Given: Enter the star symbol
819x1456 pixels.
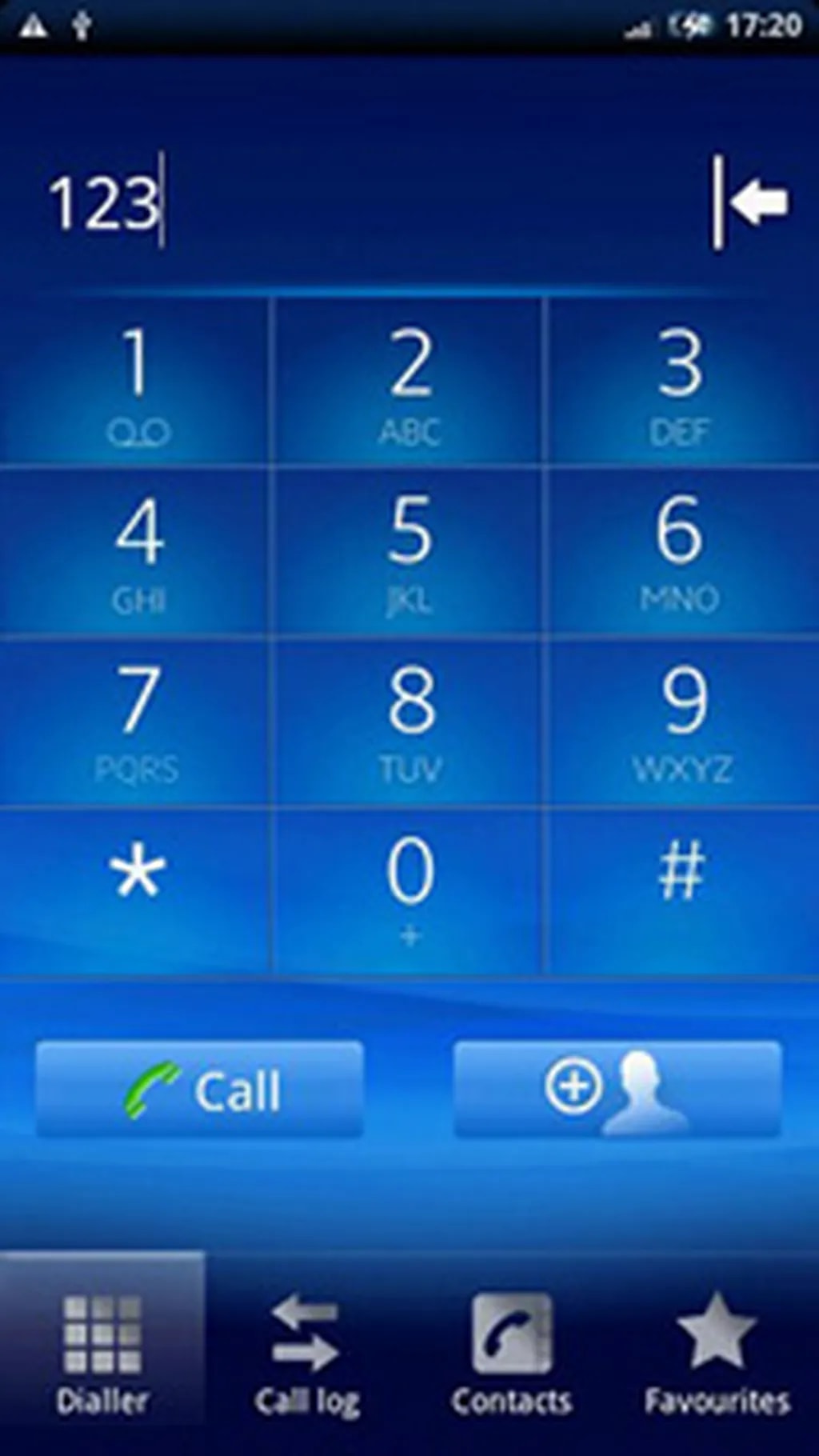Looking at the screenshot, I should tap(136, 890).
